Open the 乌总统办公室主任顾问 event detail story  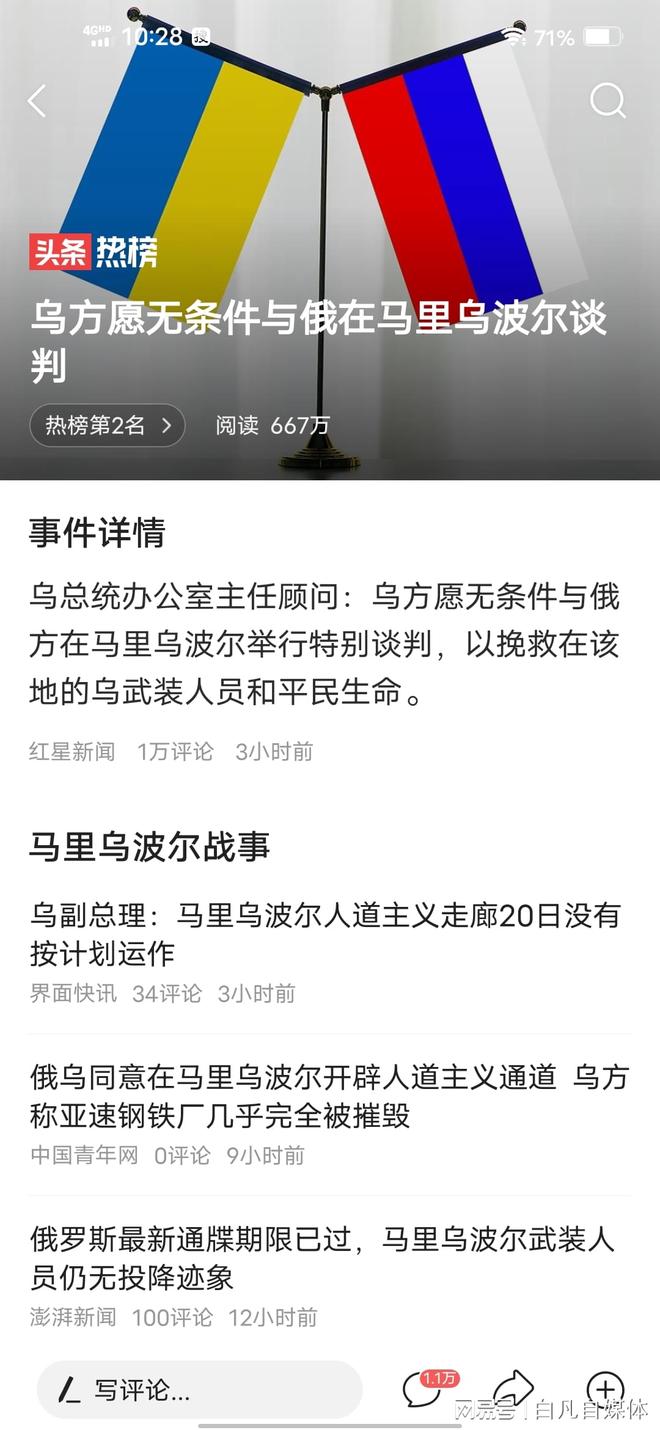[324, 645]
